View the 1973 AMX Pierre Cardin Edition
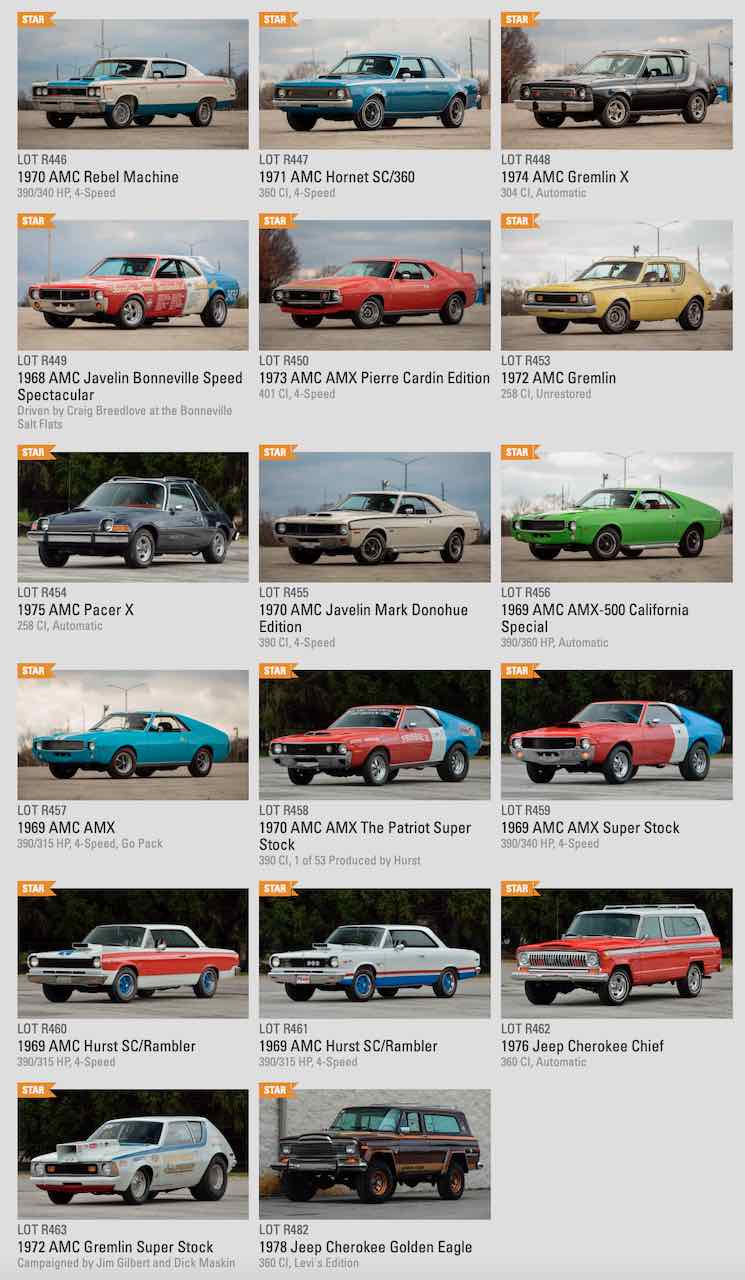Viewport: 745px width, 1280px height. (374, 285)
